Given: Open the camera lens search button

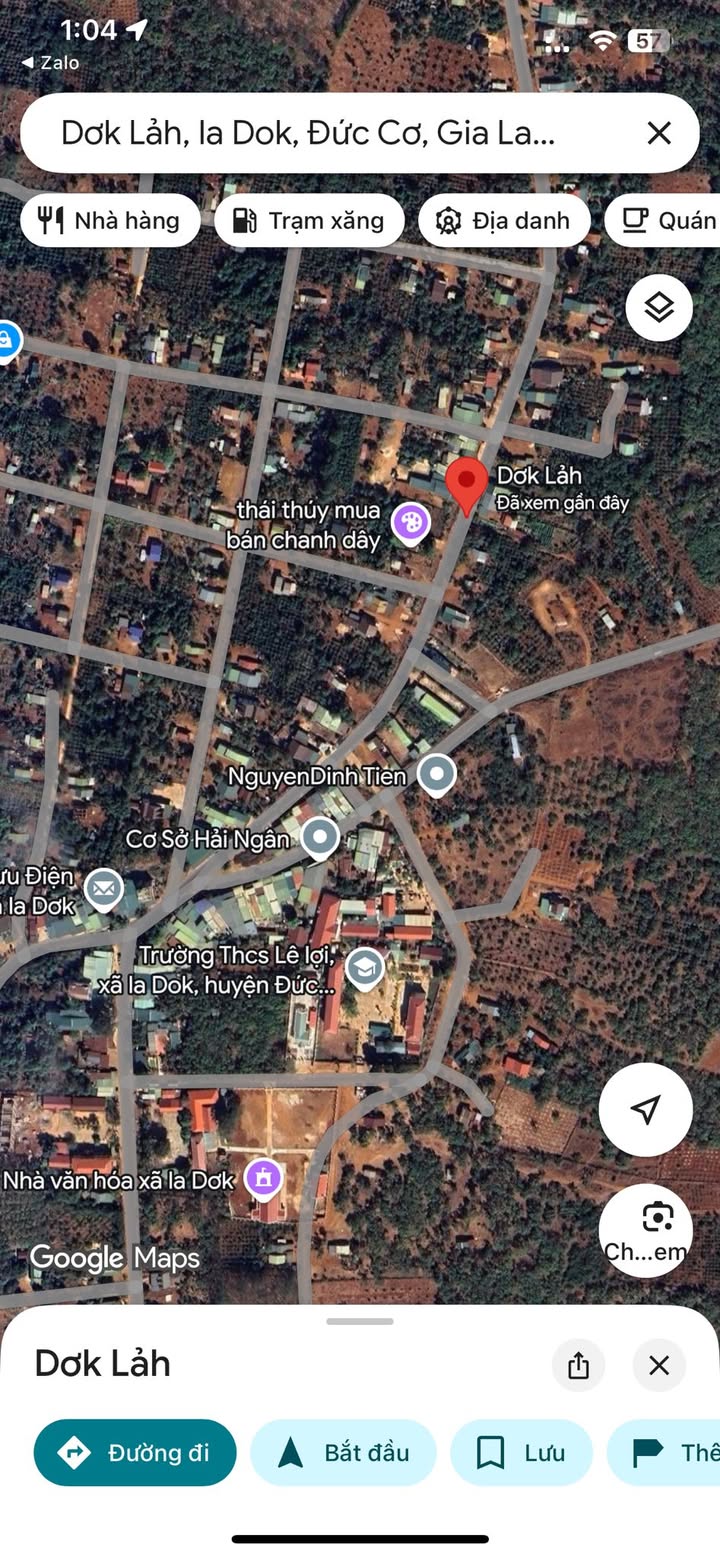Looking at the screenshot, I should 646,1230.
